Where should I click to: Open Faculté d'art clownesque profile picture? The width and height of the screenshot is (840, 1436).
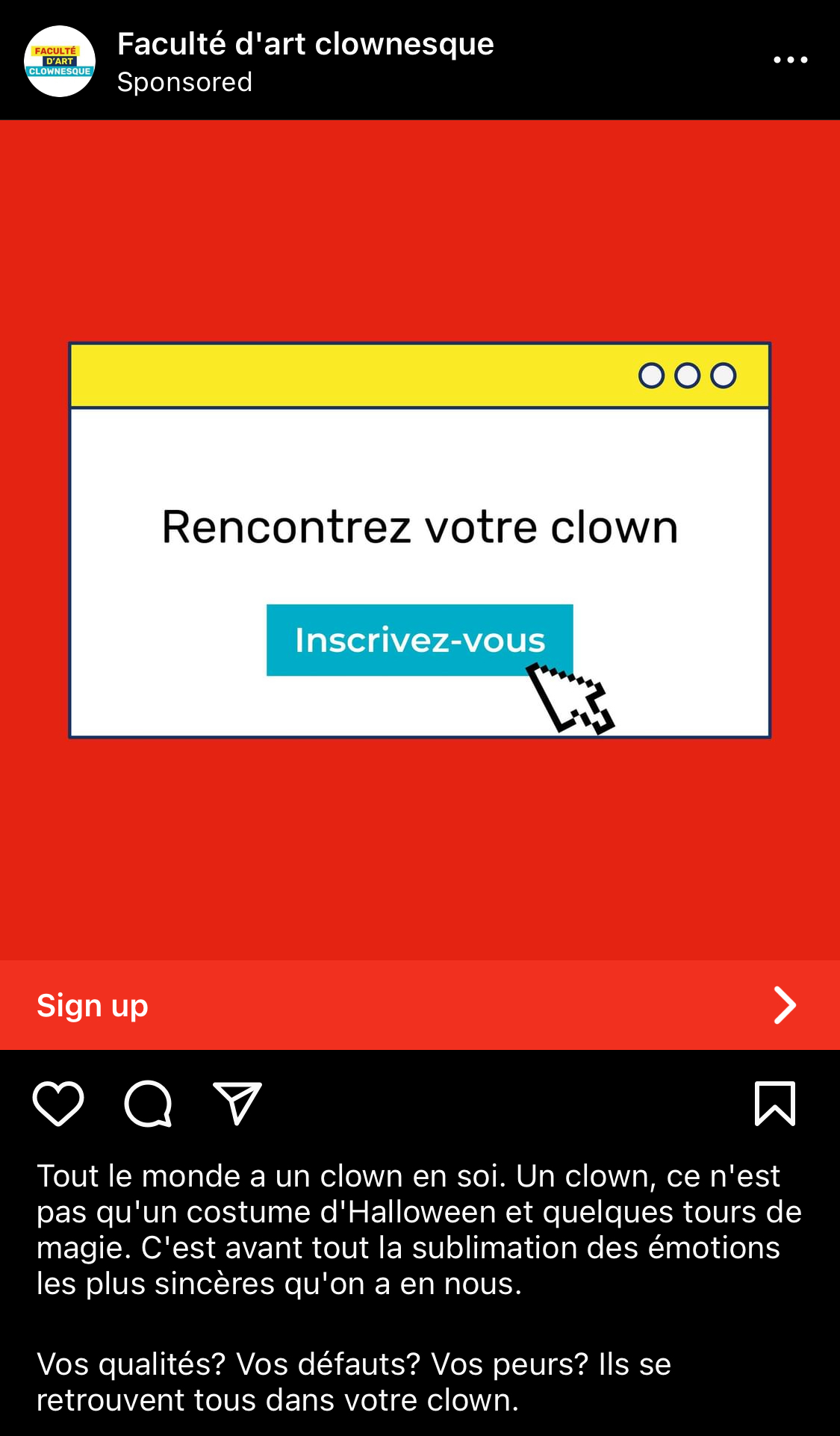point(60,61)
